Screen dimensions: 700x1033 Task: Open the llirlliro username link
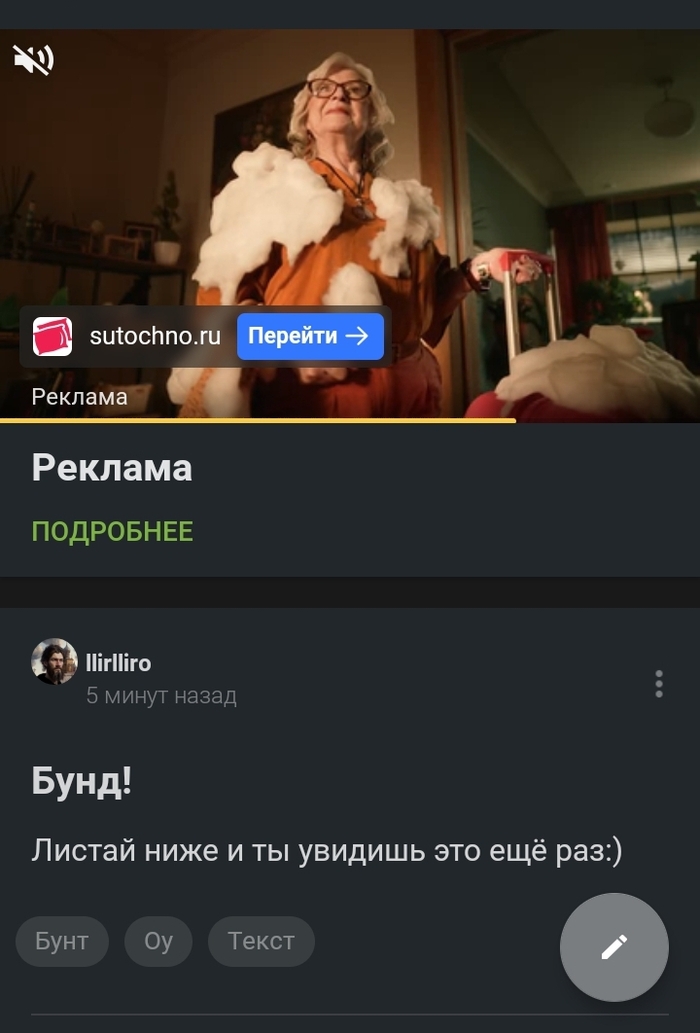click(118, 663)
